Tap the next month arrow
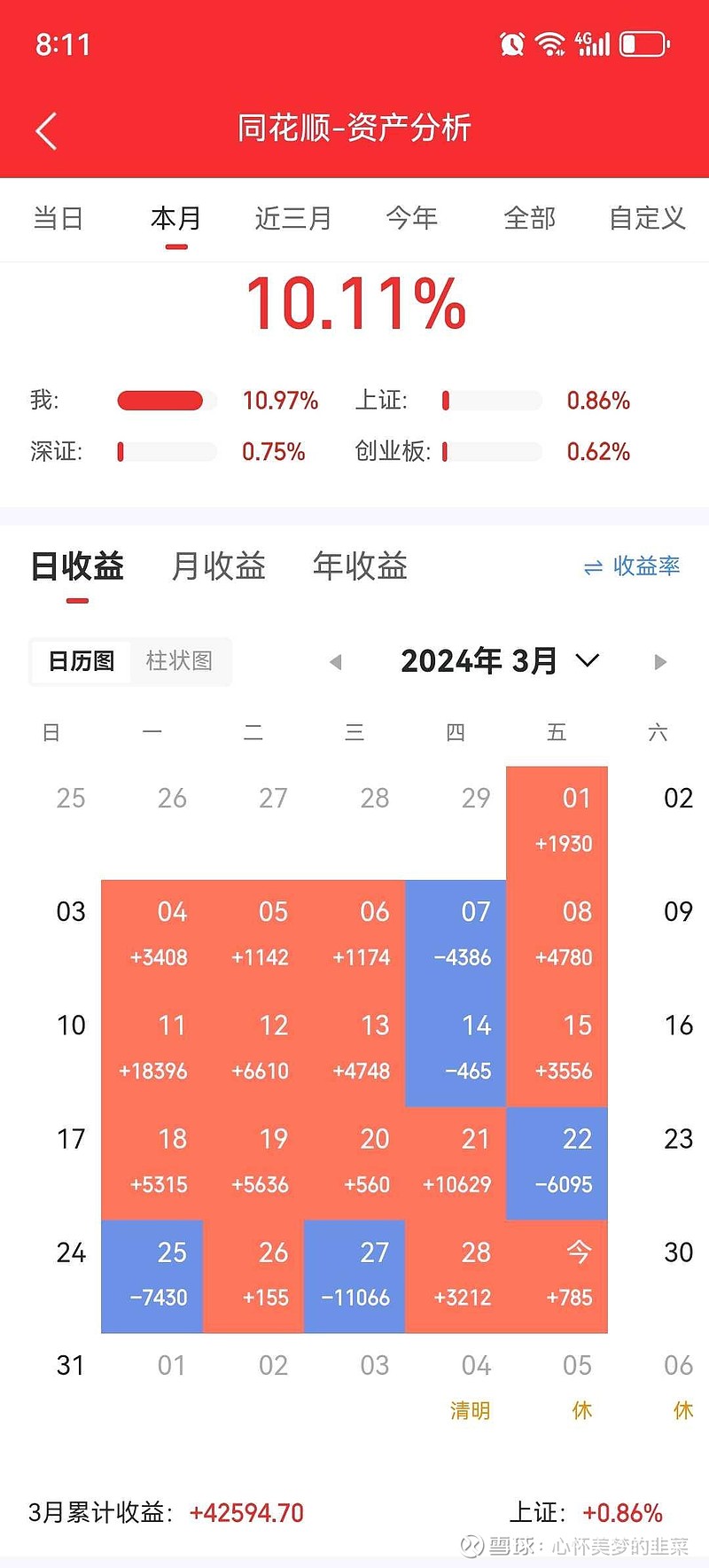709x1568 pixels. tap(659, 661)
